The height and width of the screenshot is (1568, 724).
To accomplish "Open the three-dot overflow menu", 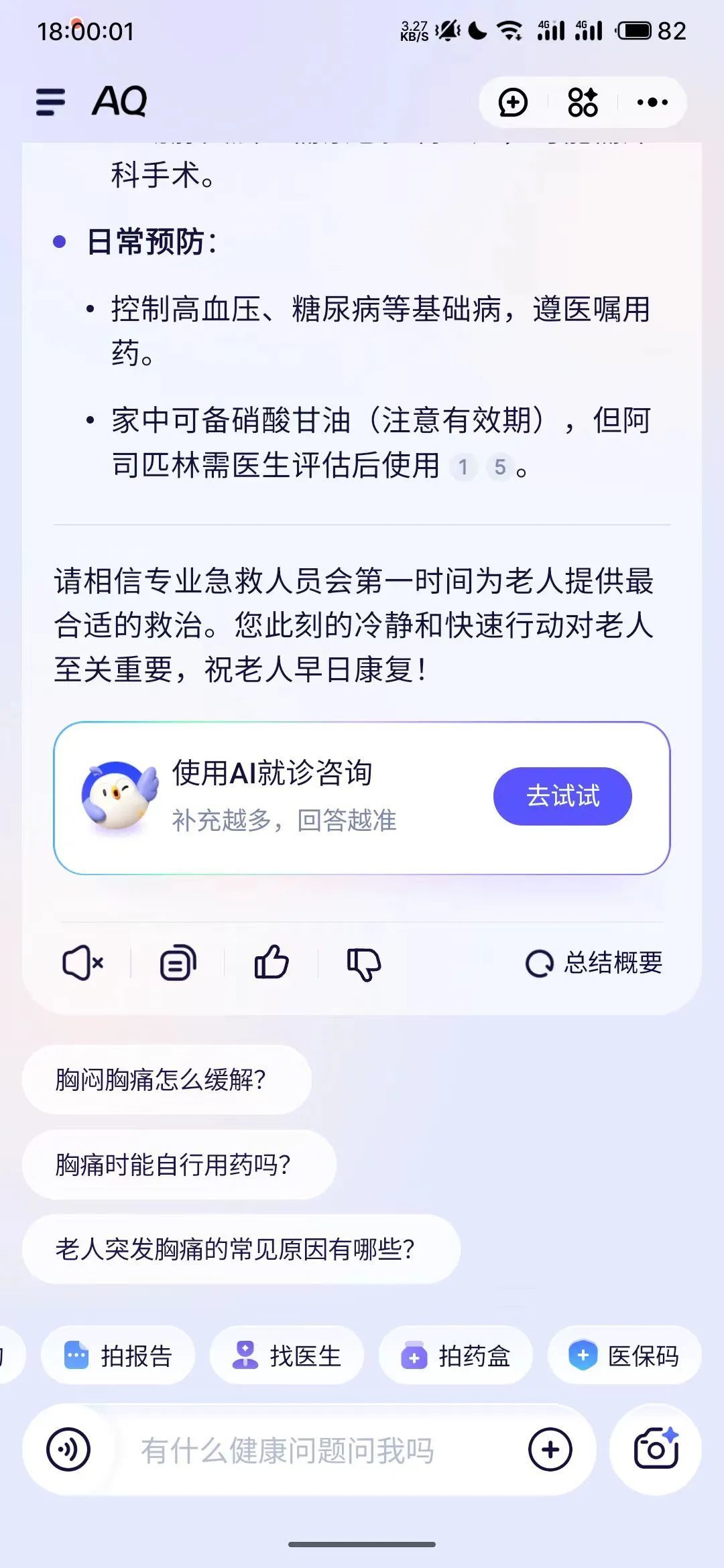I will 652,103.
